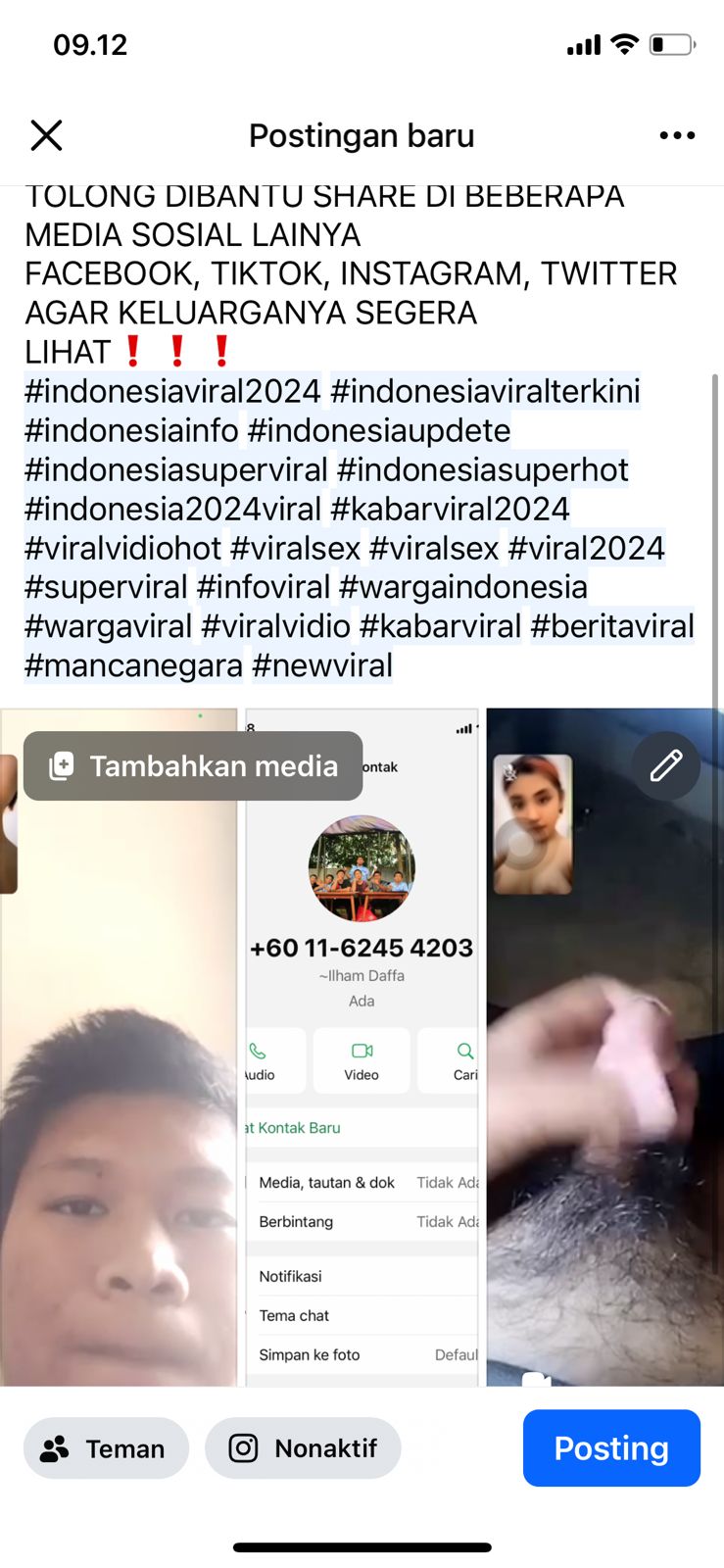Open the pencil edit media icon

(666, 765)
